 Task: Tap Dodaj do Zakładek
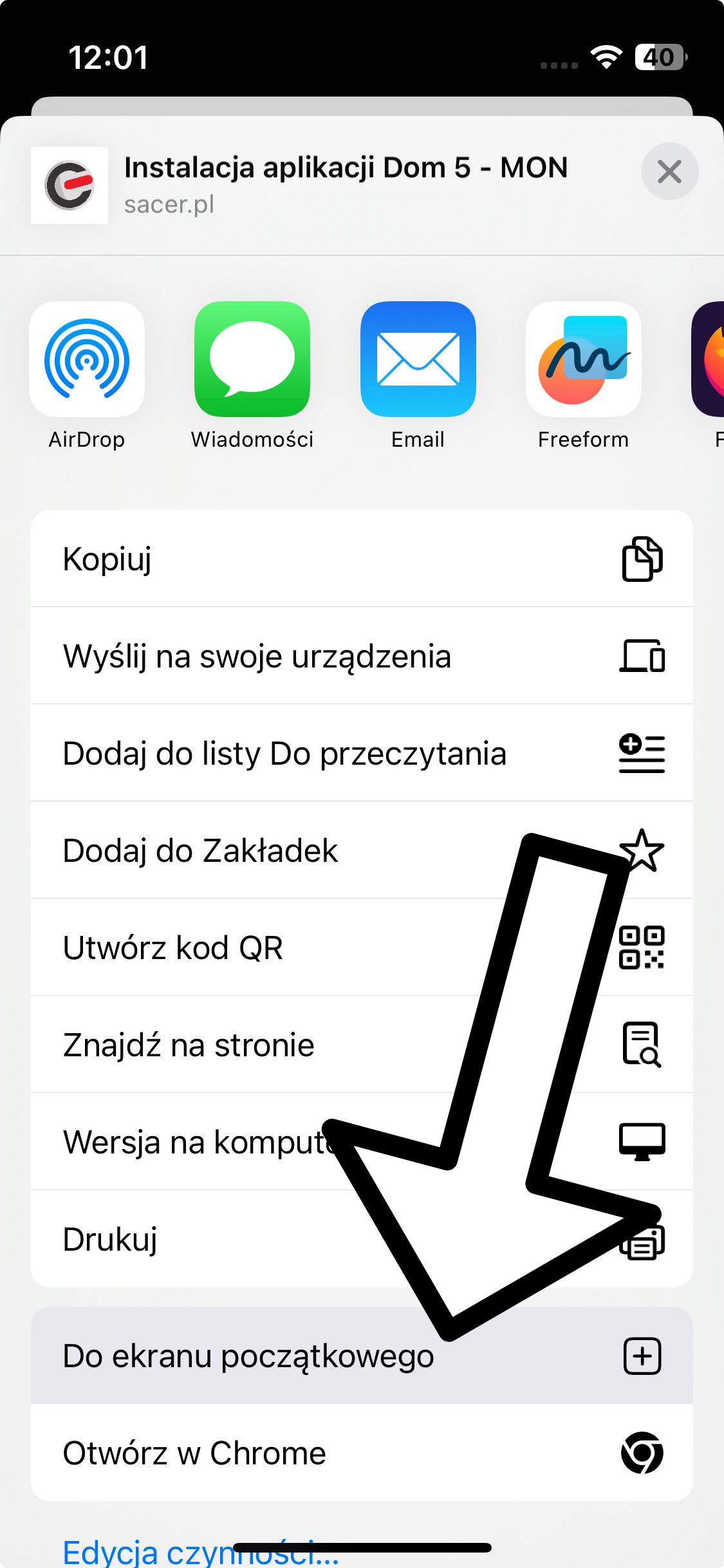(257, 850)
